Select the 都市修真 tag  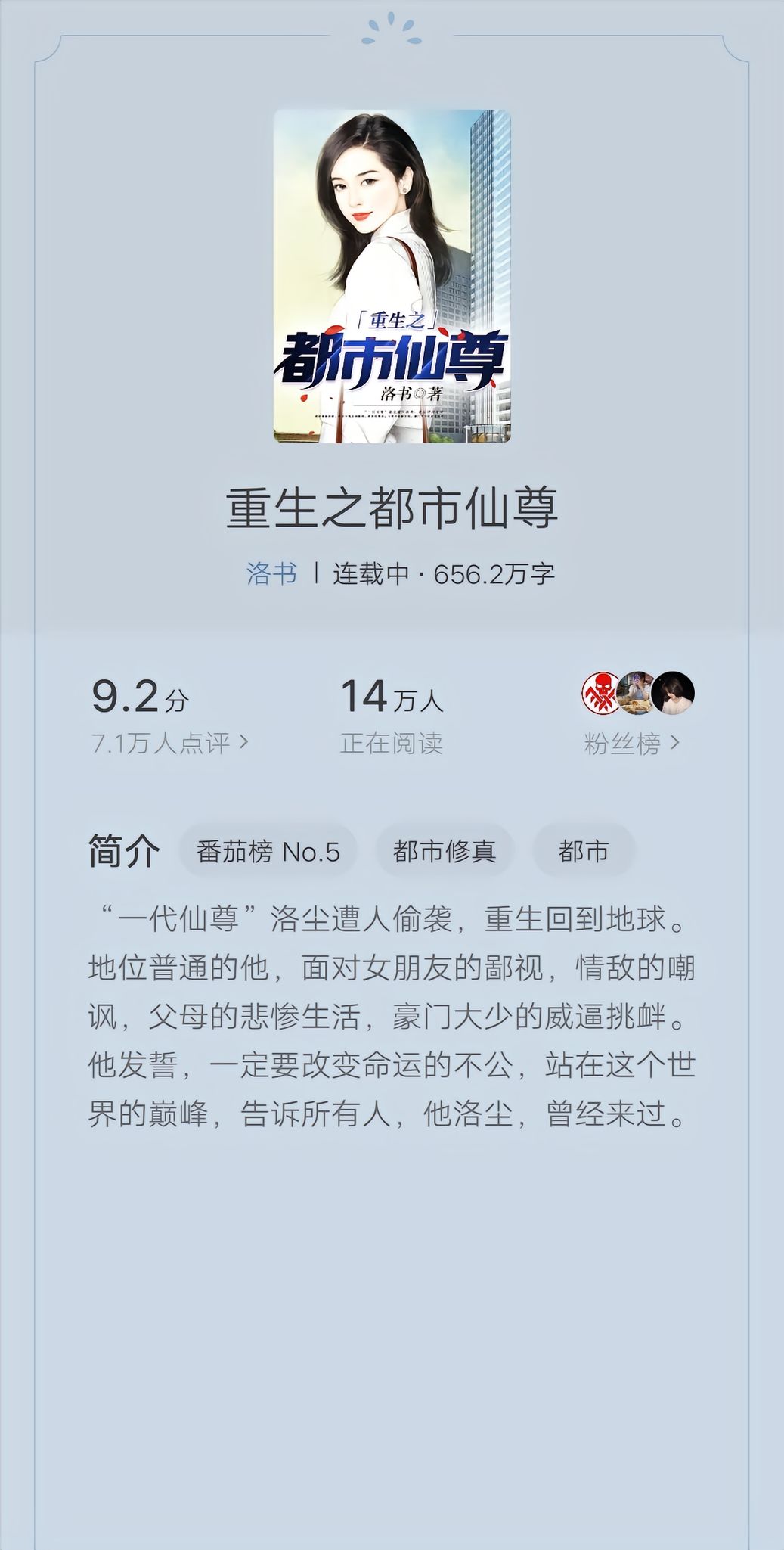click(x=445, y=851)
